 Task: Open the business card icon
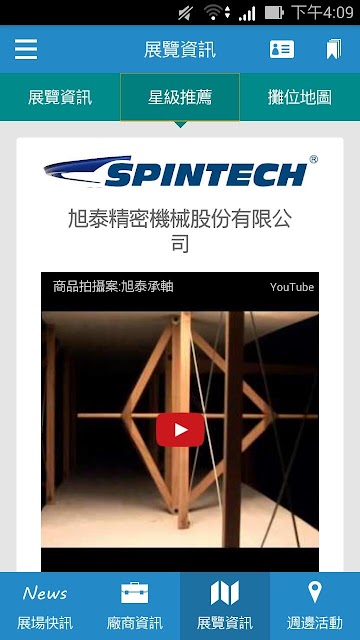point(282,49)
